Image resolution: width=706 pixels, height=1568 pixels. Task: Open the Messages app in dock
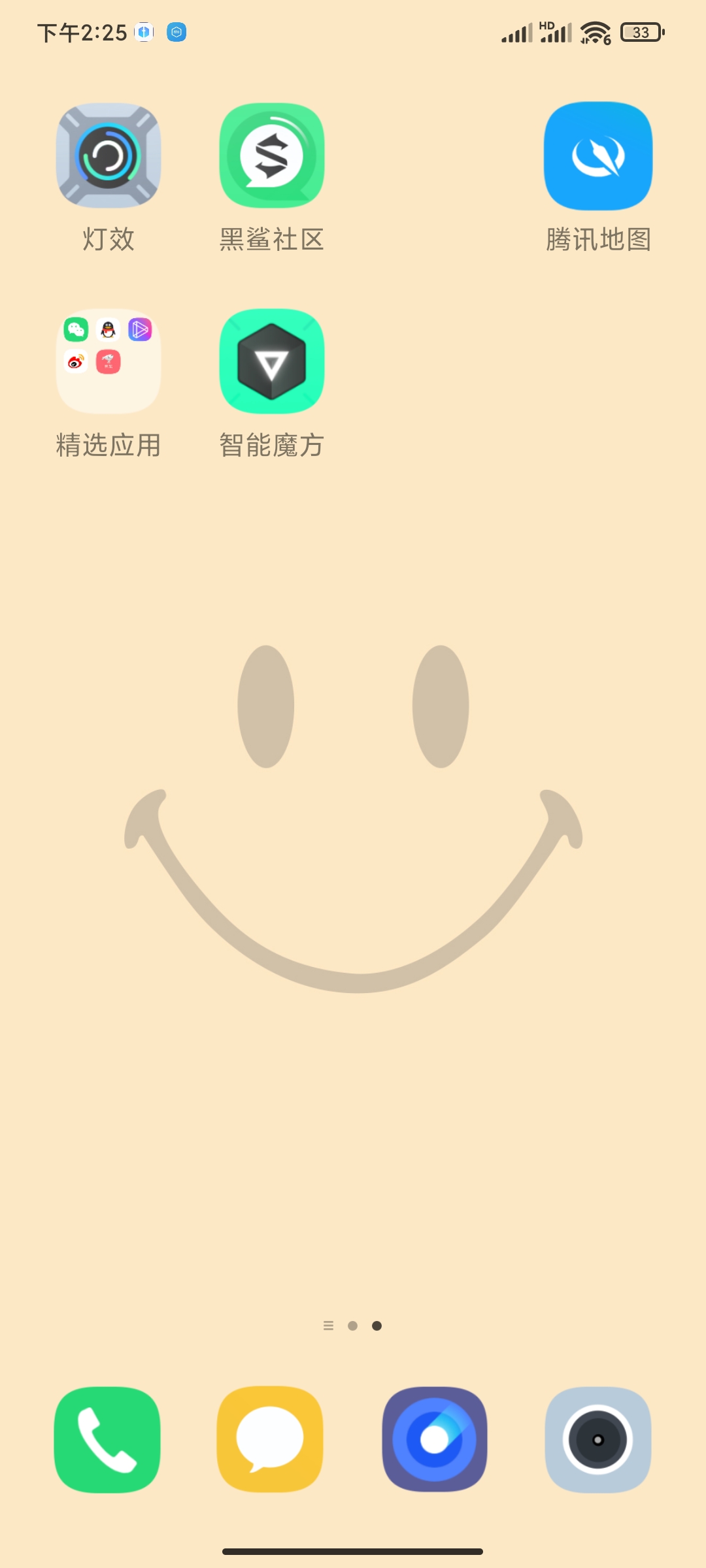pyautogui.click(x=270, y=1440)
